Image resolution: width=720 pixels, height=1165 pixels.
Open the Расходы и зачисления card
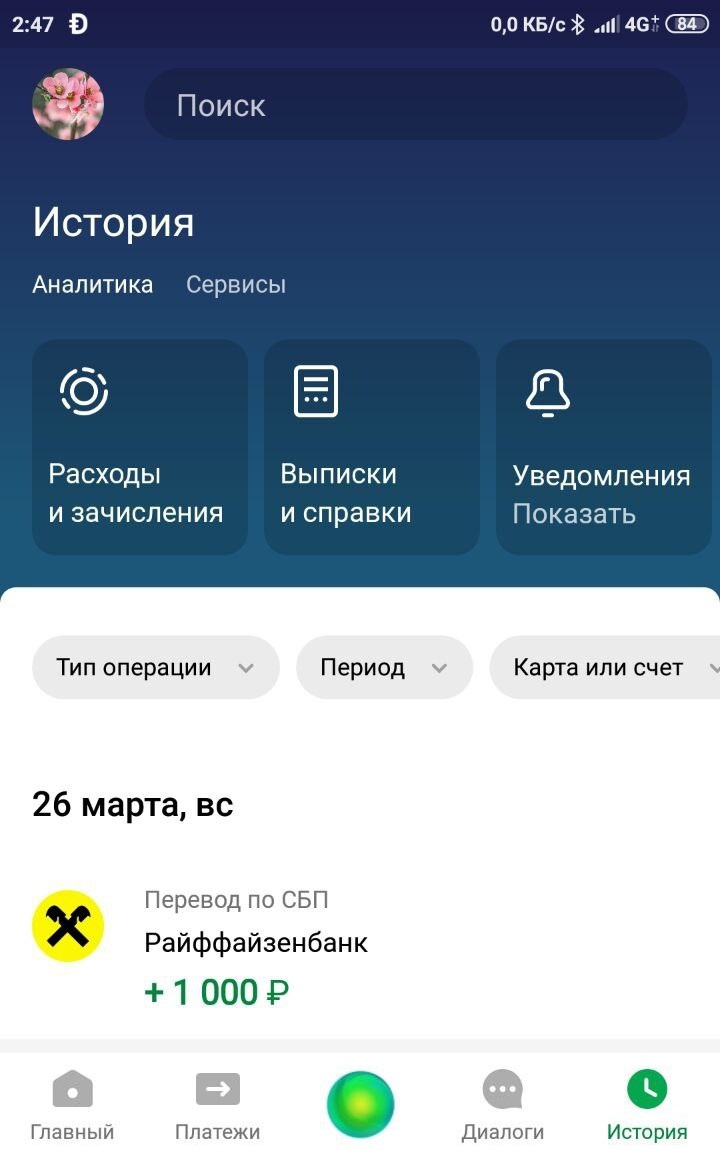140,447
